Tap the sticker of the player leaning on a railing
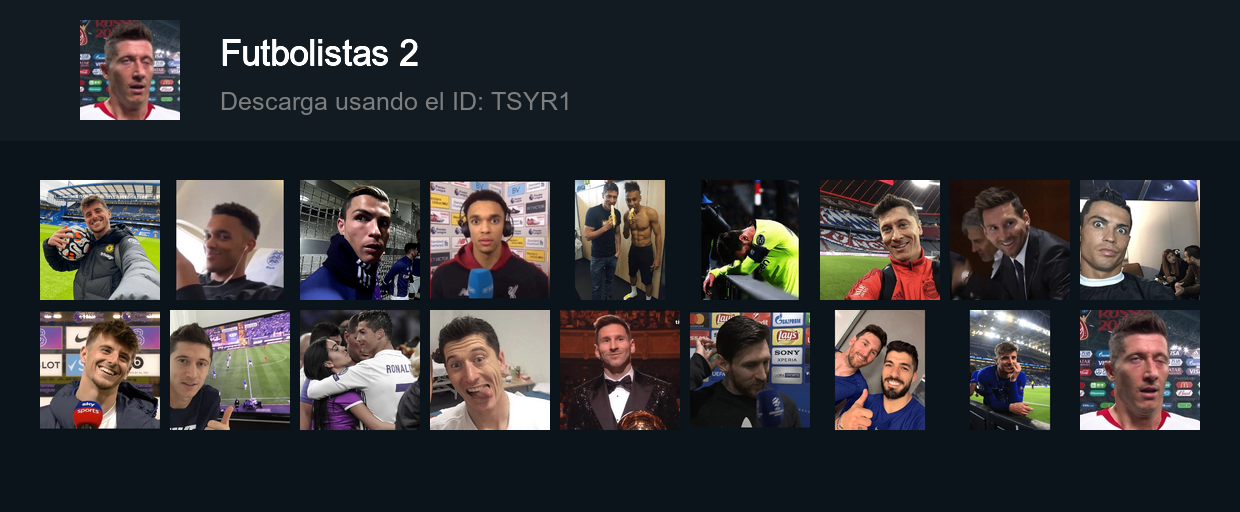1240x512 pixels. pyautogui.click(x=1010, y=370)
